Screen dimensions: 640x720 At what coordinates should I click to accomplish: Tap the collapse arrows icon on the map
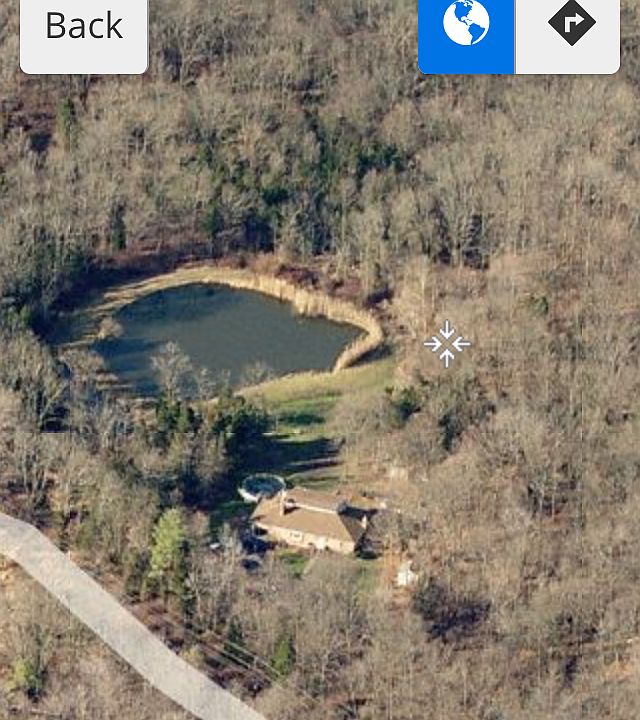click(446, 344)
